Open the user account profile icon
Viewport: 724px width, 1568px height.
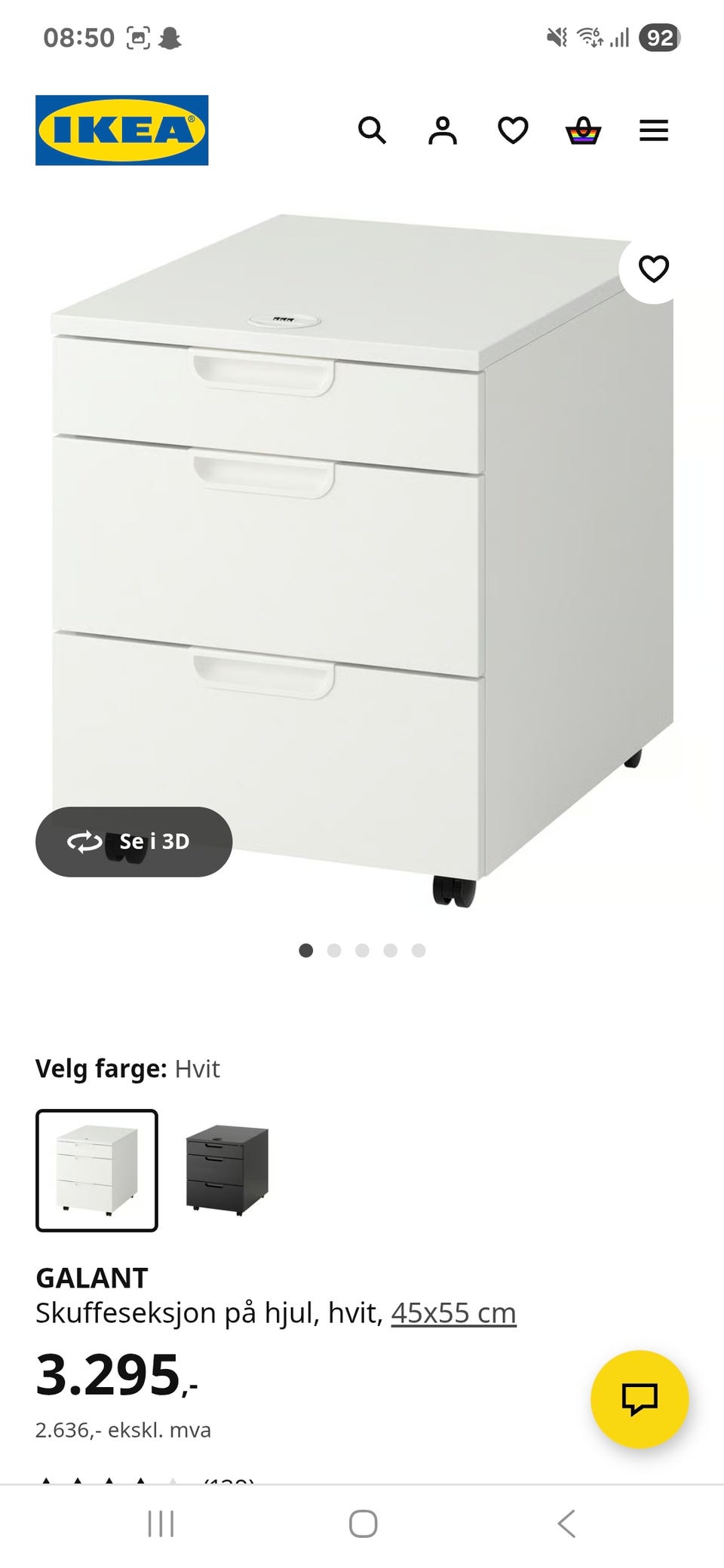point(443,130)
